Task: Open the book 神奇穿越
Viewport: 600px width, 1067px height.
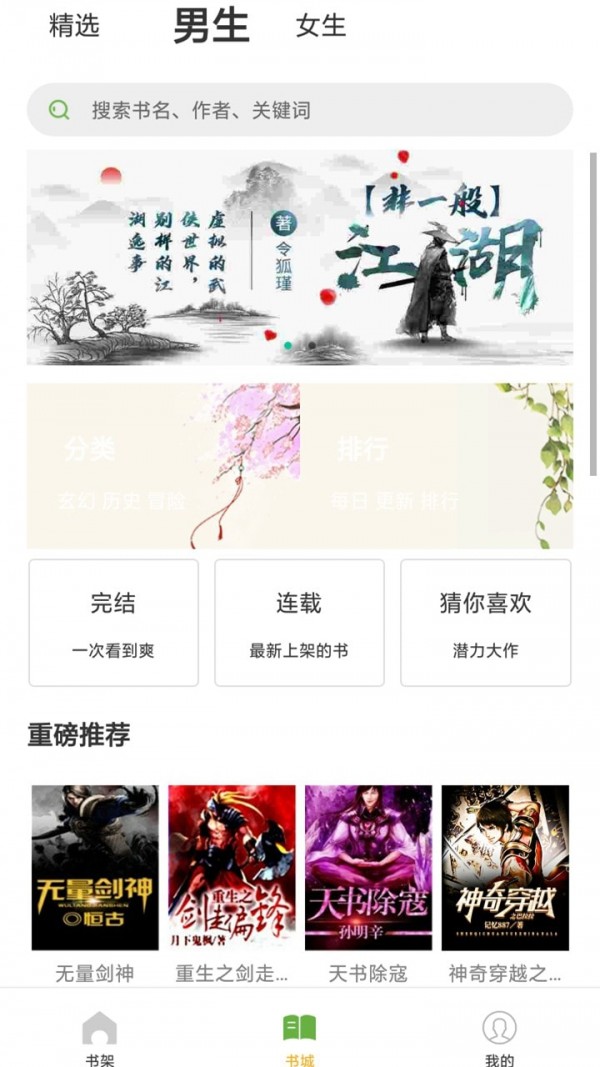Action: coord(505,868)
